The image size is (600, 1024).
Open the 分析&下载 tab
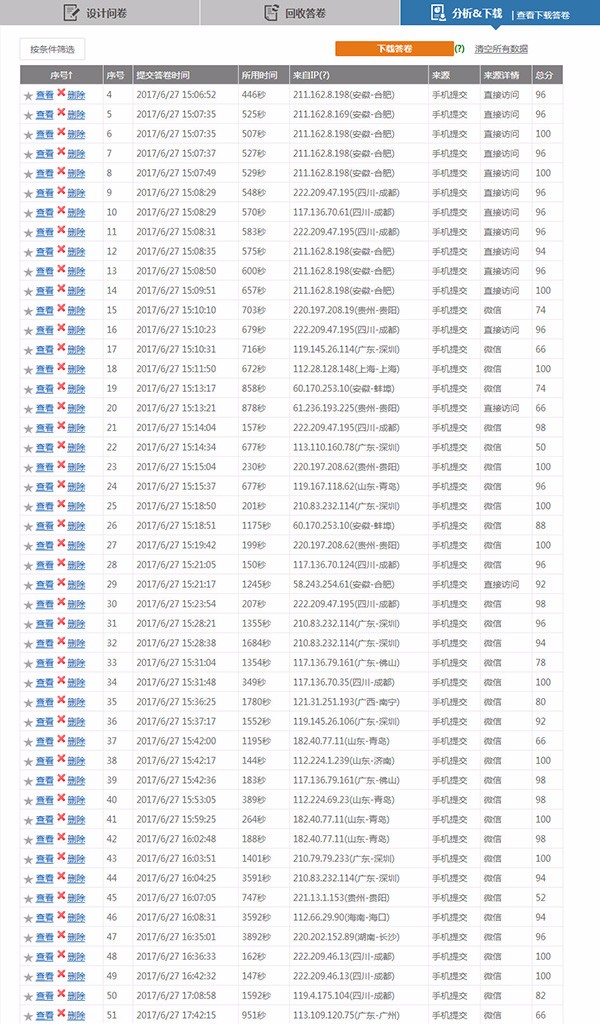click(x=466, y=13)
